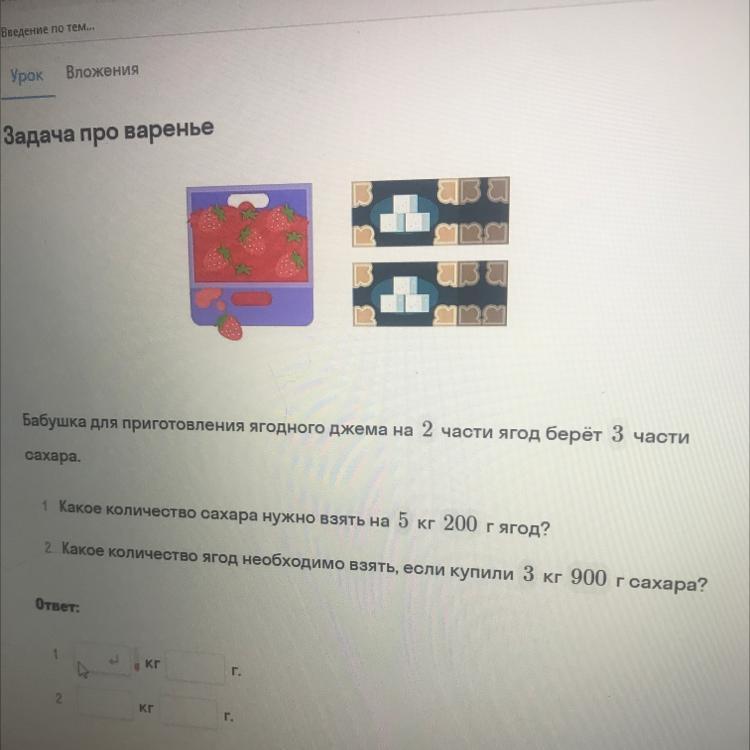Switch to the Урок tab
The image size is (750, 750).
coord(27,76)
